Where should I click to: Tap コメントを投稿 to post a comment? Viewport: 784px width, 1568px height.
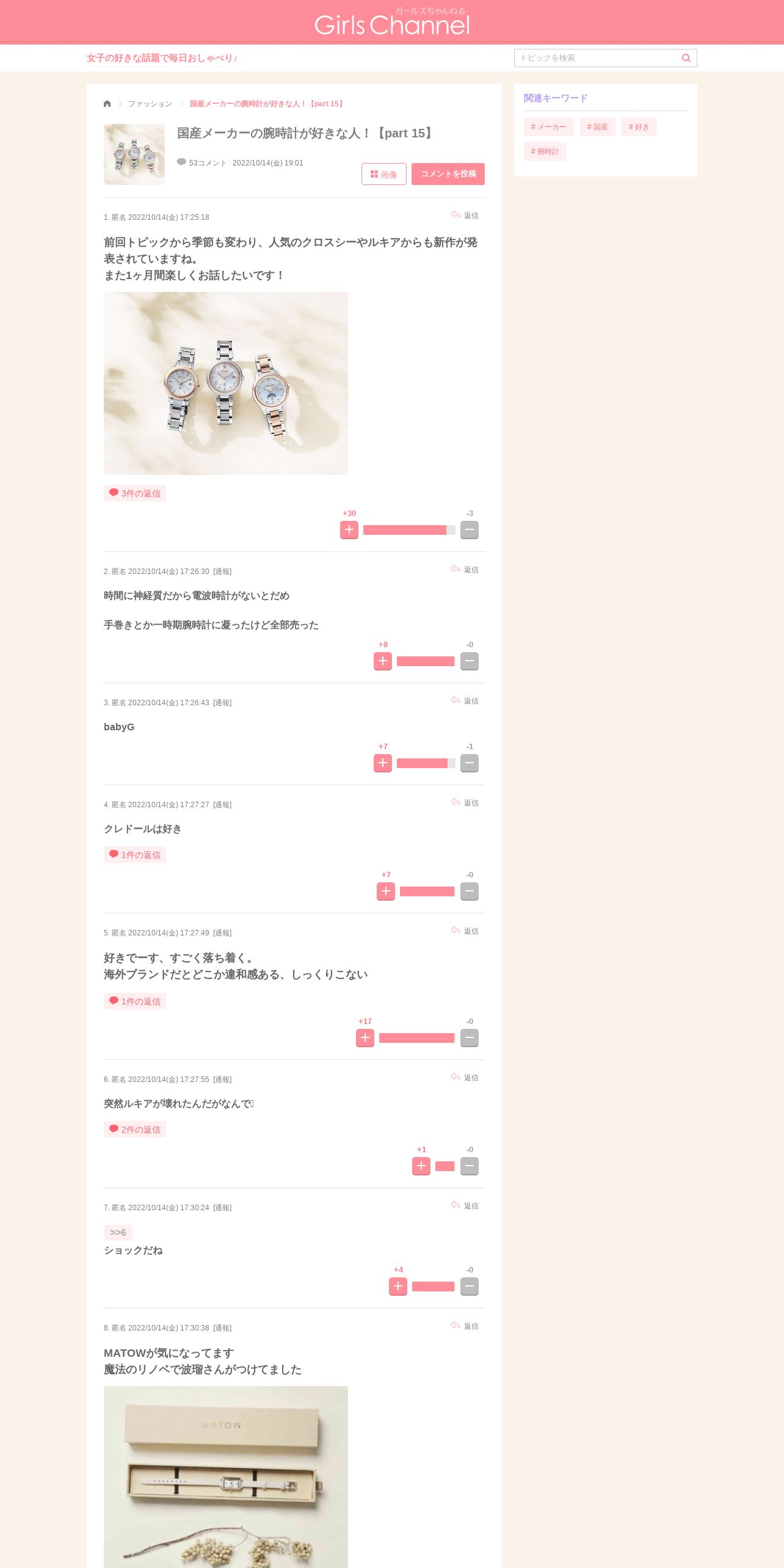[x=448, y=174]
